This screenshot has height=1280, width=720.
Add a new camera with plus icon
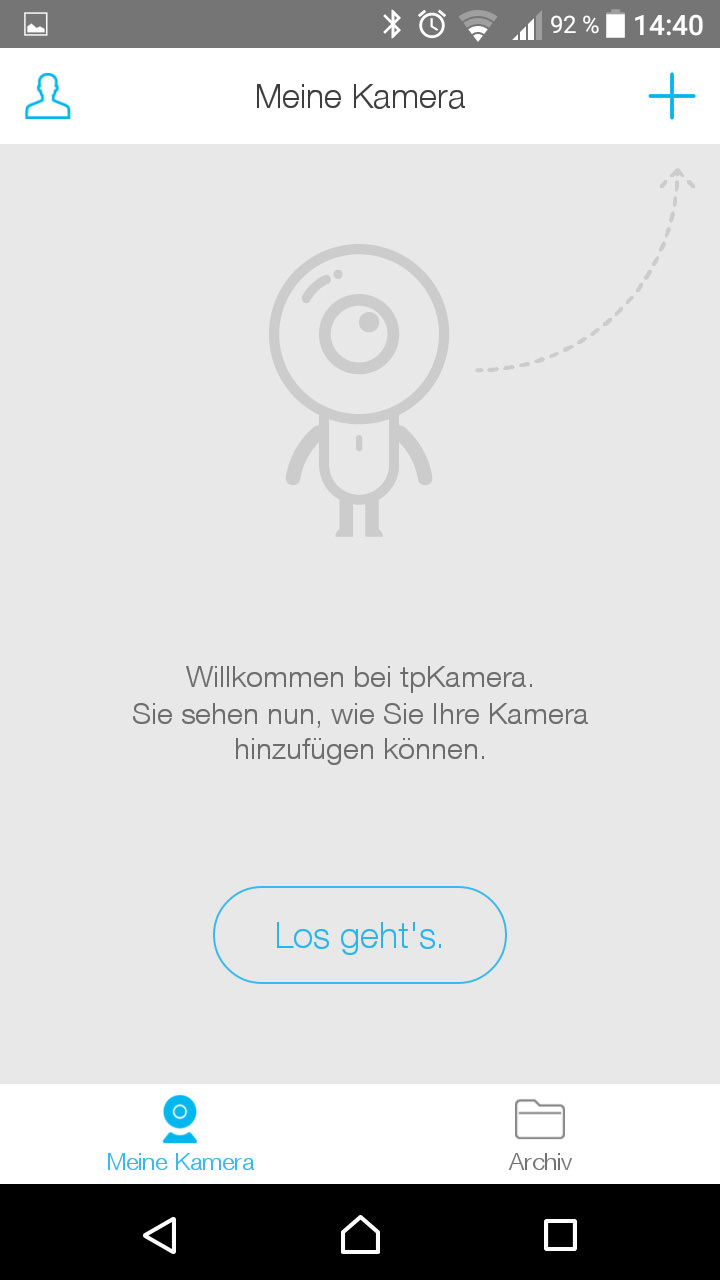672,96
